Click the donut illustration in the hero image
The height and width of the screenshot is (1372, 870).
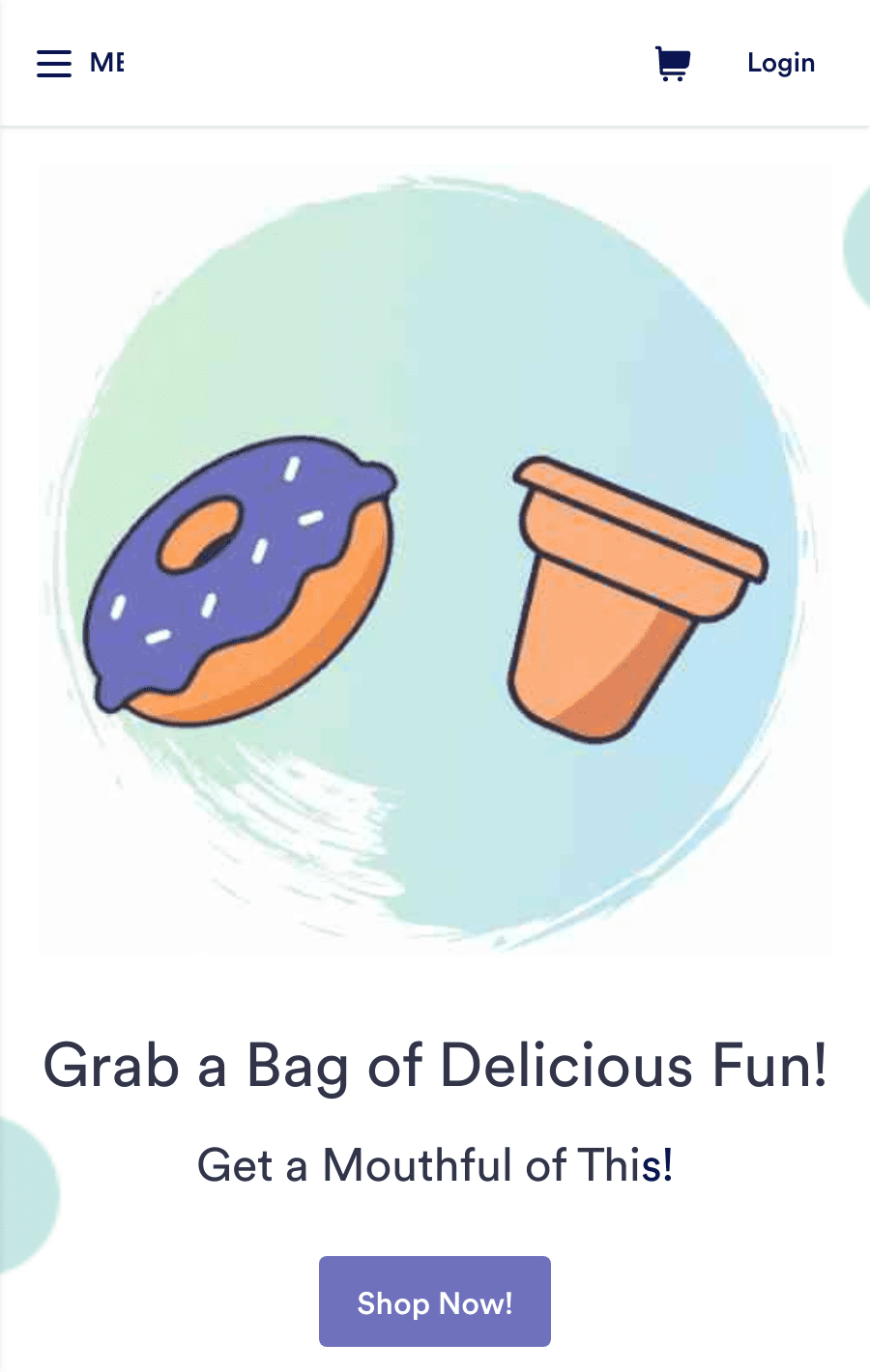pos(242,580)
